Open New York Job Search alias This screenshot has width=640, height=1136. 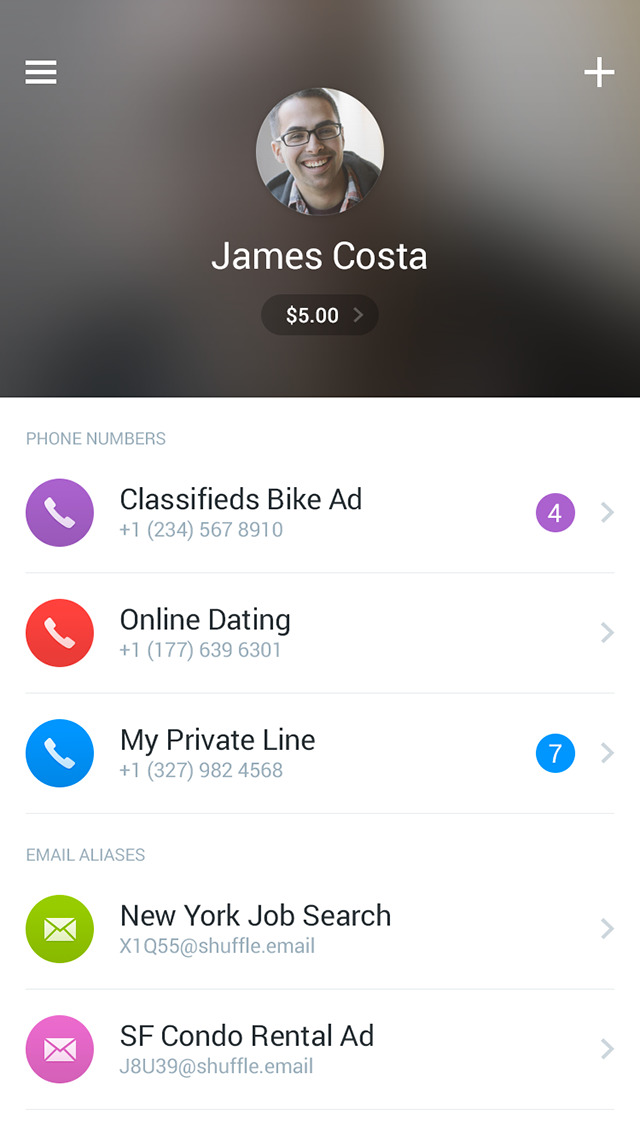click(x=320, y=929)
